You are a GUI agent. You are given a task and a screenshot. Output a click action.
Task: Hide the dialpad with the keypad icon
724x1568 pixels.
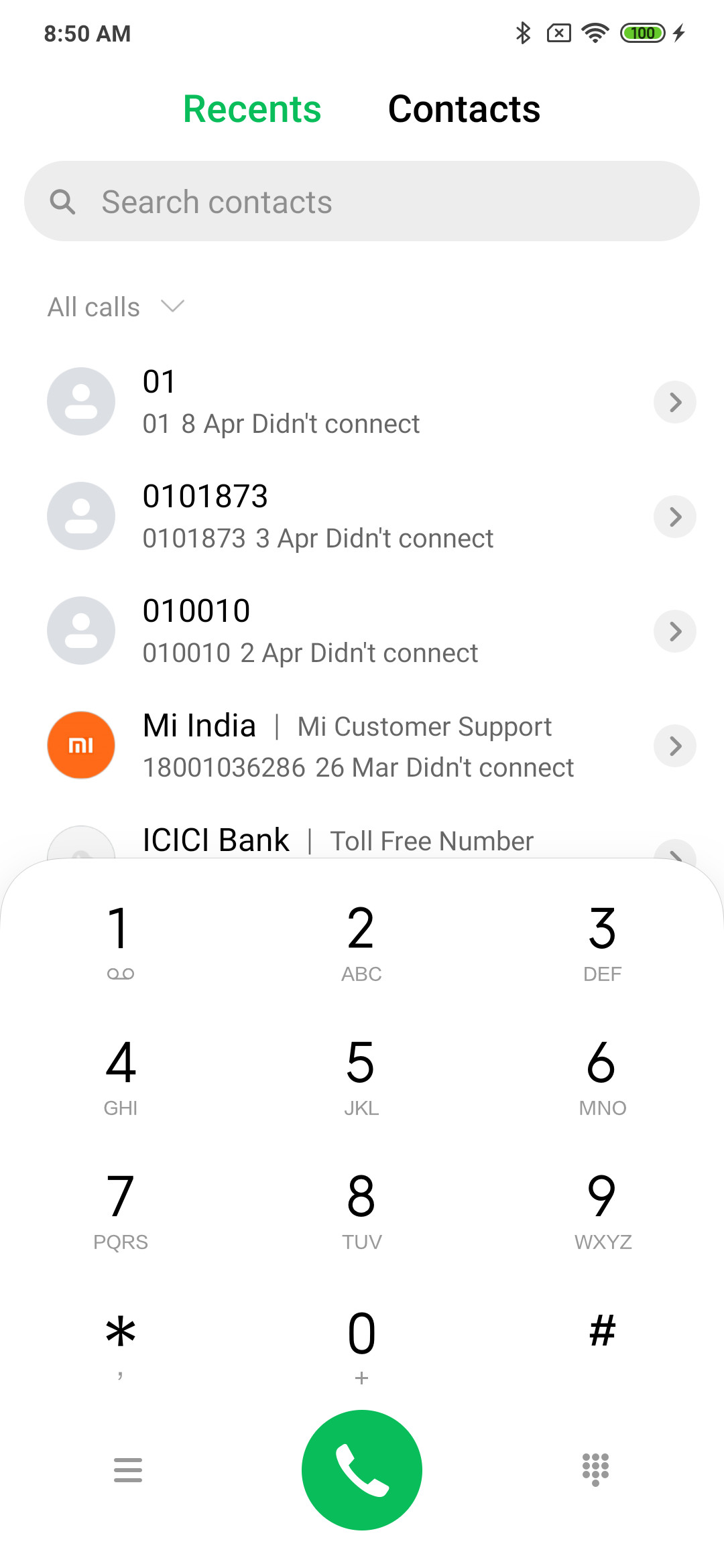595,1470
